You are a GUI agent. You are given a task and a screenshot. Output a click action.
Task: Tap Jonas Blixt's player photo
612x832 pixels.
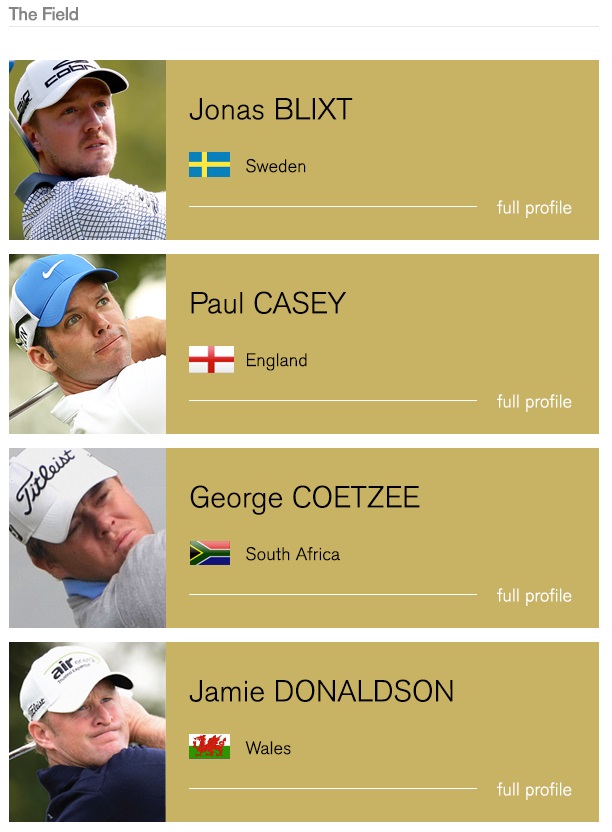point(87,150)
